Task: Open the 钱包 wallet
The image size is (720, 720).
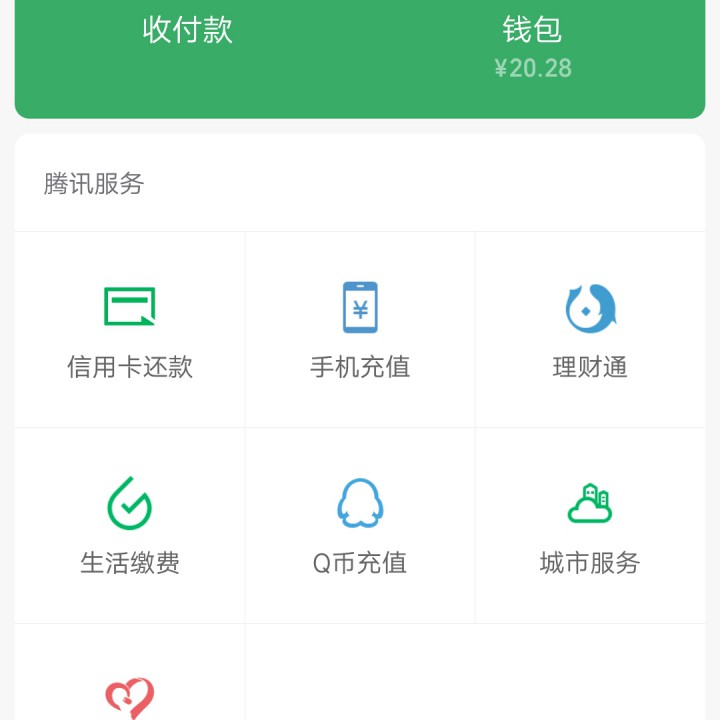Action: point(532,45)
